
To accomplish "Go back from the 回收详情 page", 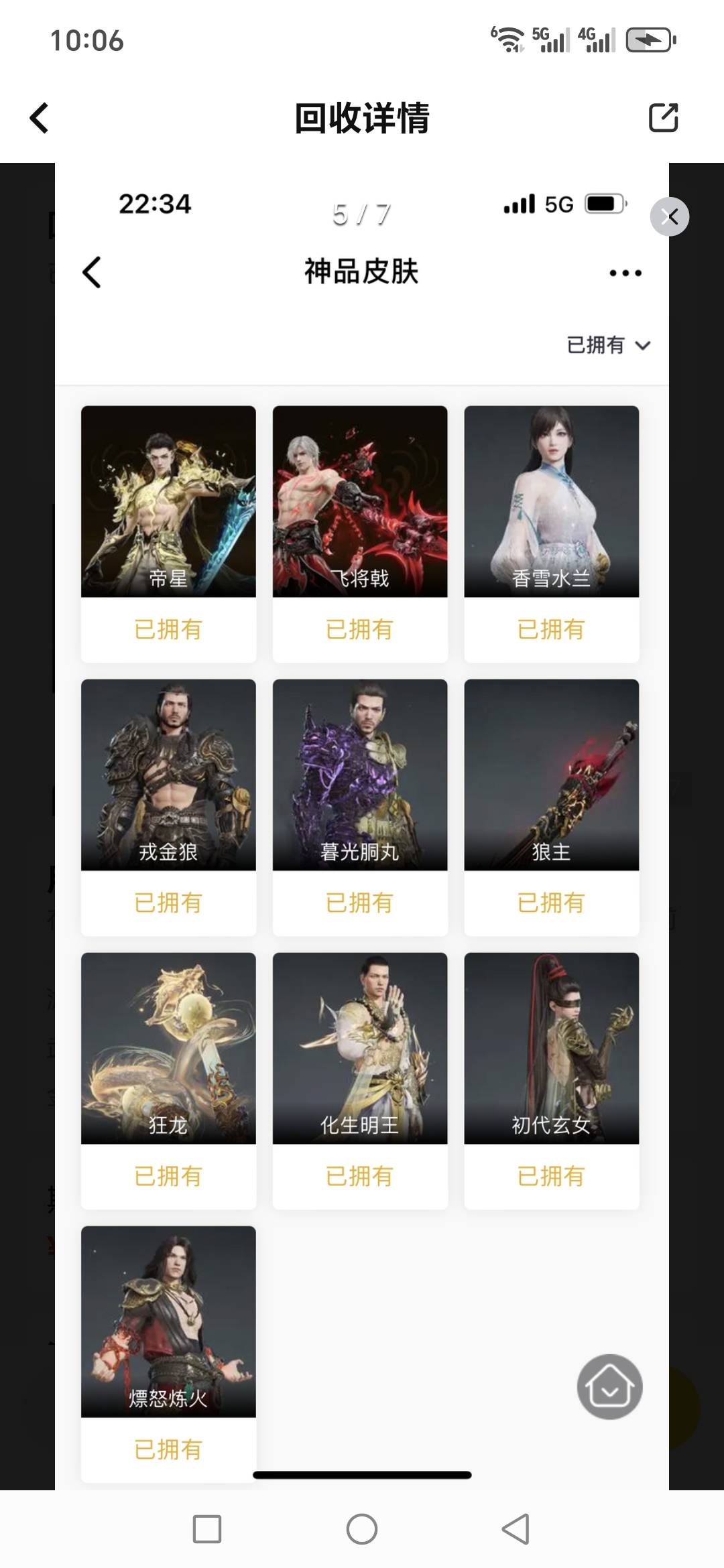I will (x=40, y=118).
